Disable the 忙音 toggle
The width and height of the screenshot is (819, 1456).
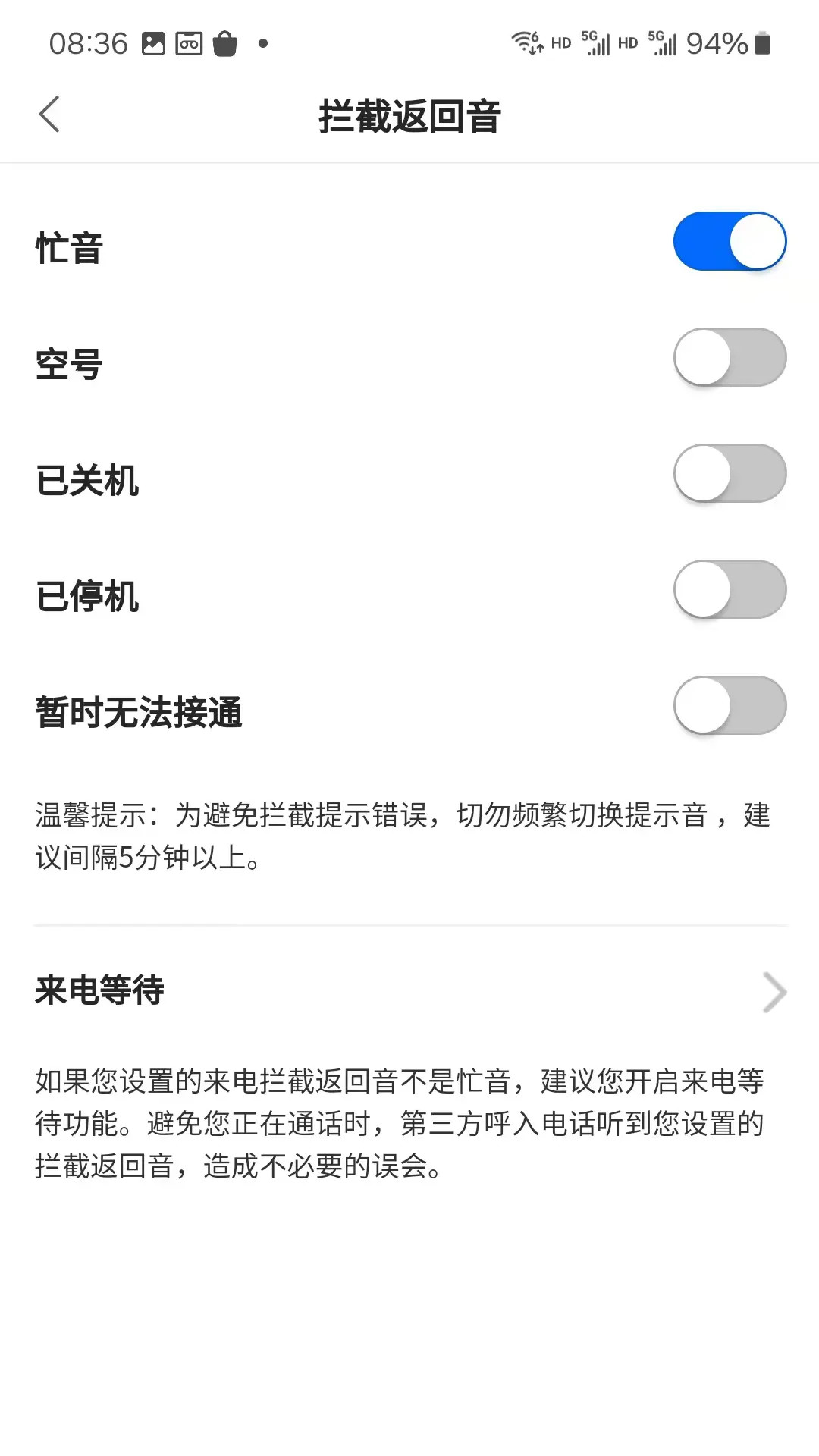[730, 240]
